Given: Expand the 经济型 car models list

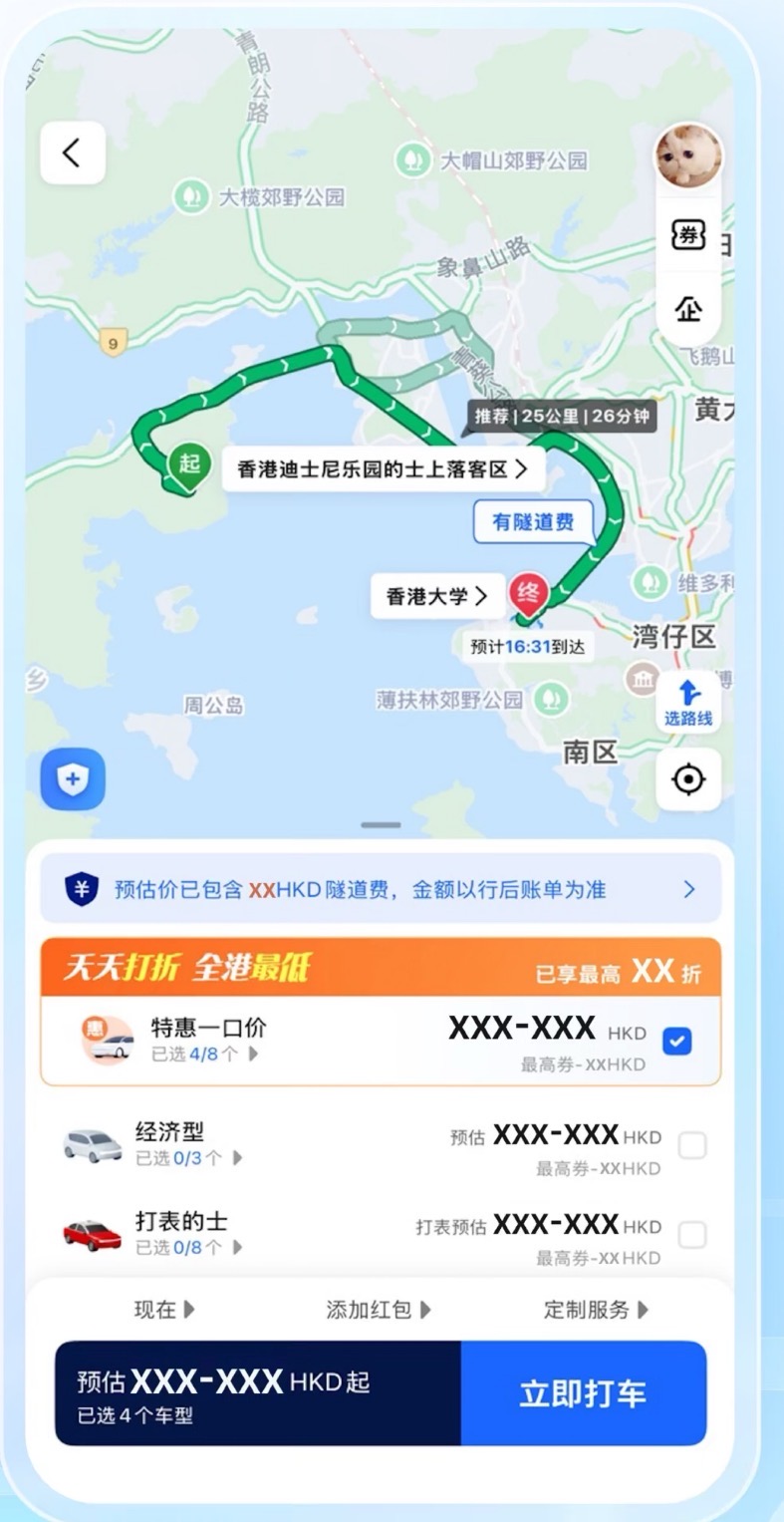Looking at the screenshot, I should tap(189, 1158).
